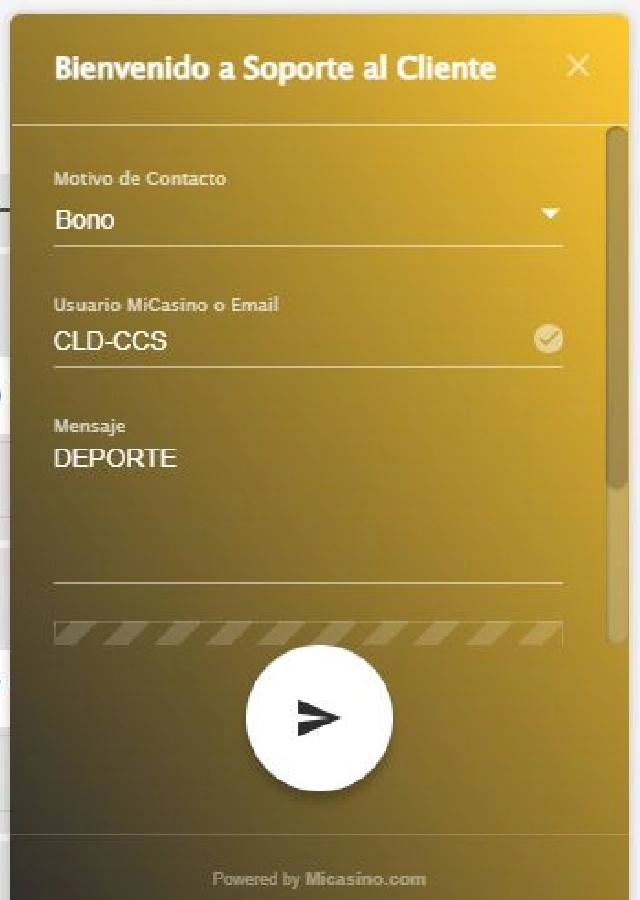Tap the Mensaje text area
Screen dimensions: 640x900
[x=307, y=510]
